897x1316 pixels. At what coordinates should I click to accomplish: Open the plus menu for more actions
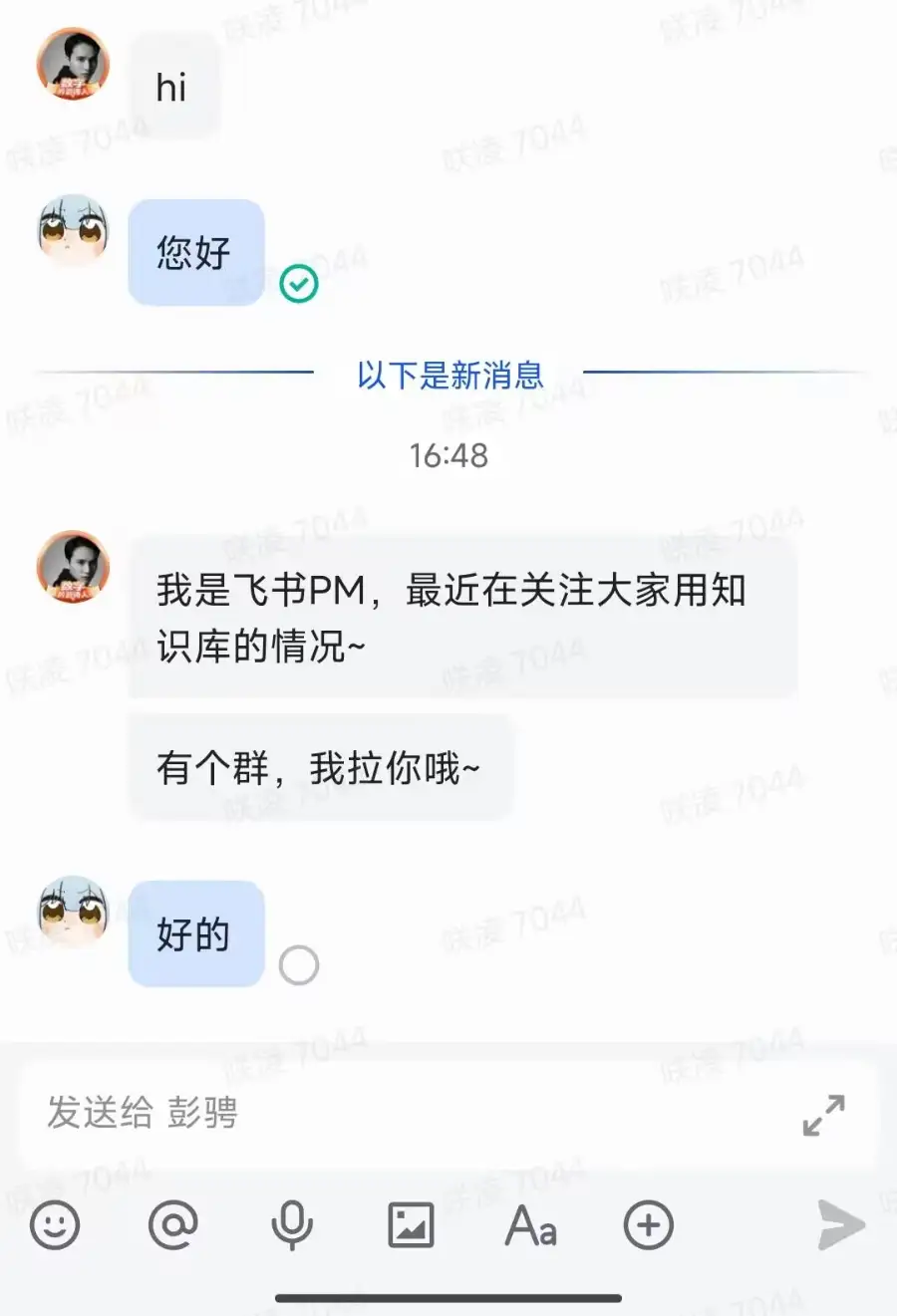pos(649,1225)
